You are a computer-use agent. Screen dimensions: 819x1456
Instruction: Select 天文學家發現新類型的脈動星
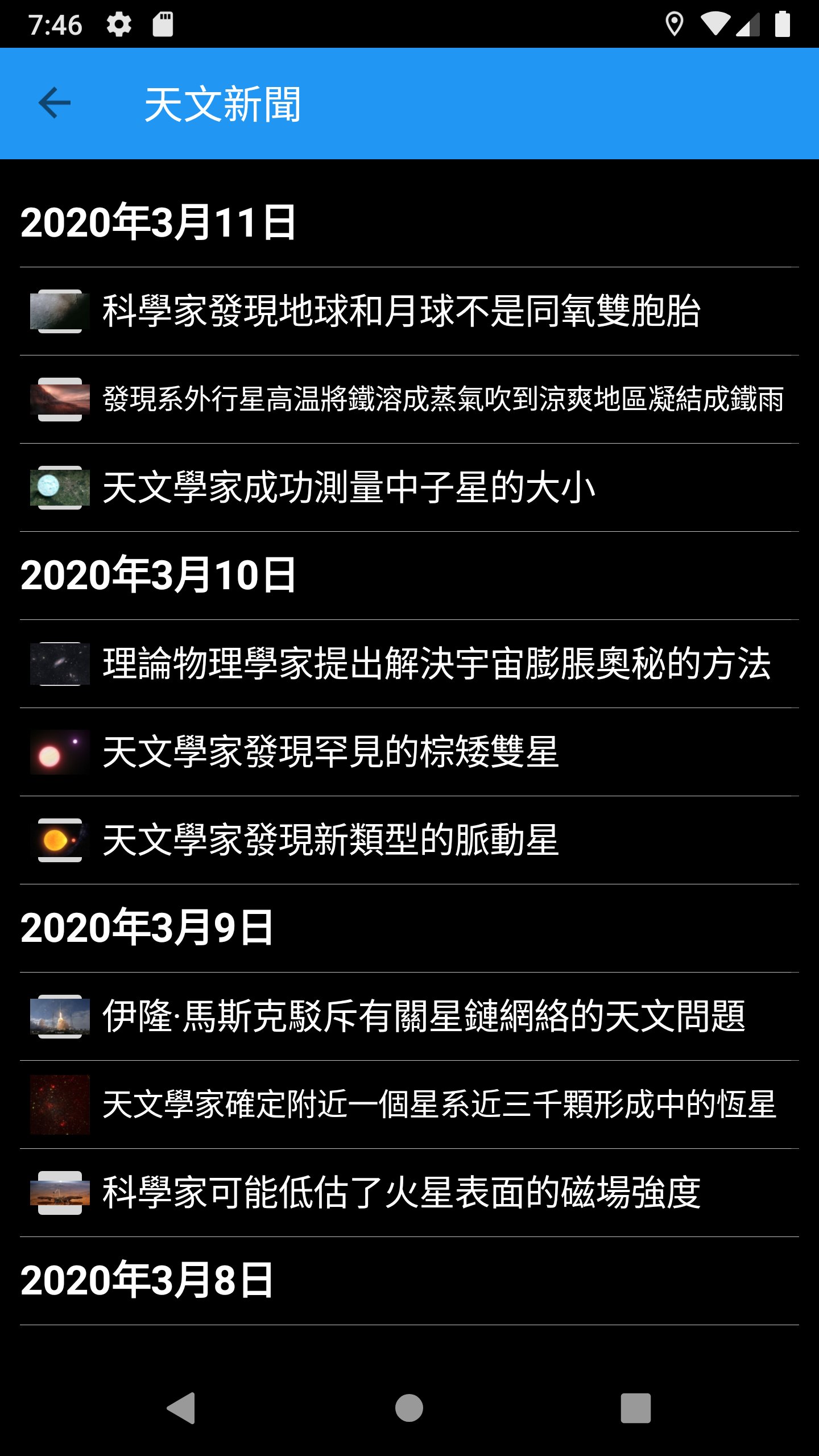(x=330, y=840)
